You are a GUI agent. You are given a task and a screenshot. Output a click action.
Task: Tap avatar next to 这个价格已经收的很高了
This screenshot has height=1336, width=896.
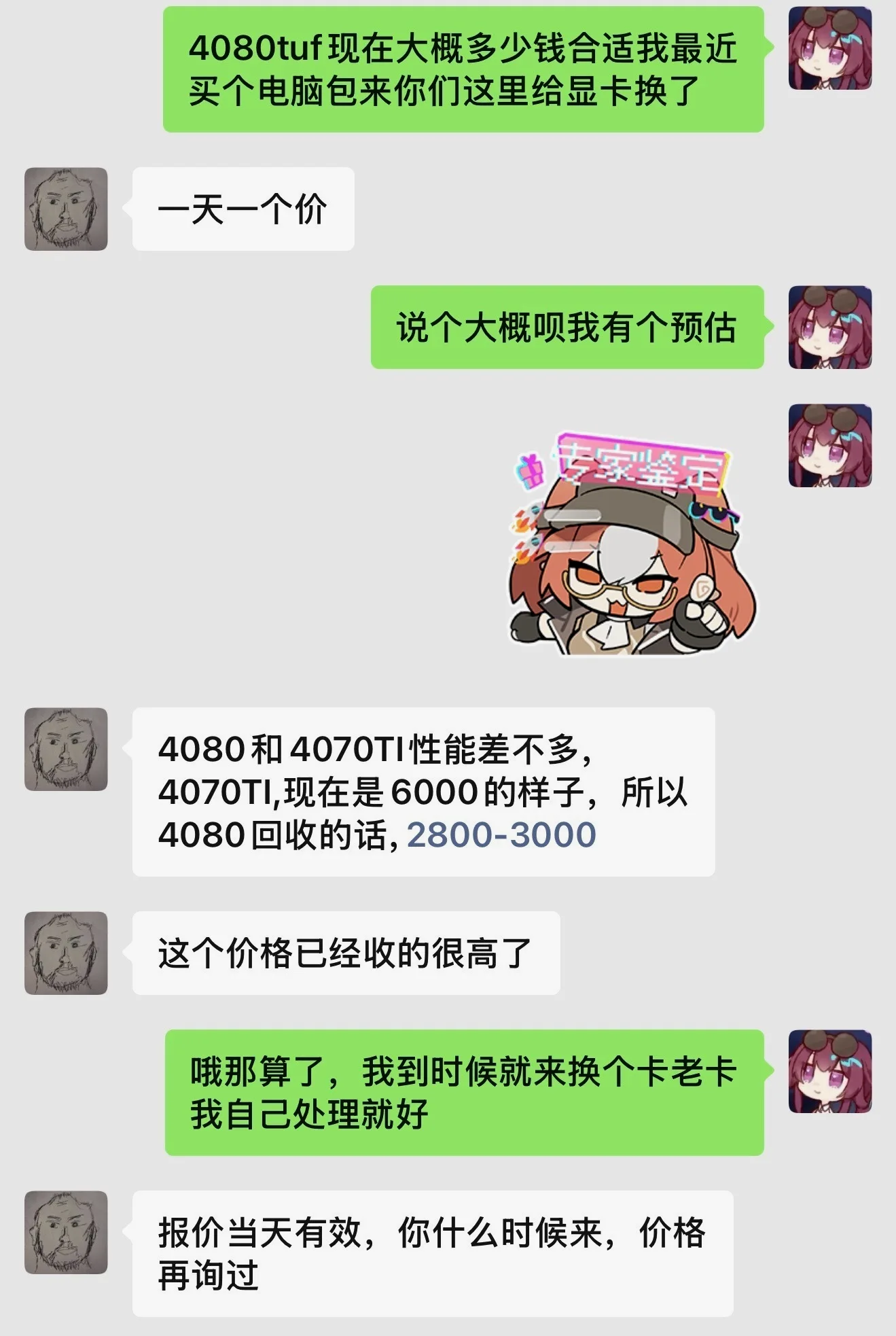pyautogui.click(x=66, y=953)
